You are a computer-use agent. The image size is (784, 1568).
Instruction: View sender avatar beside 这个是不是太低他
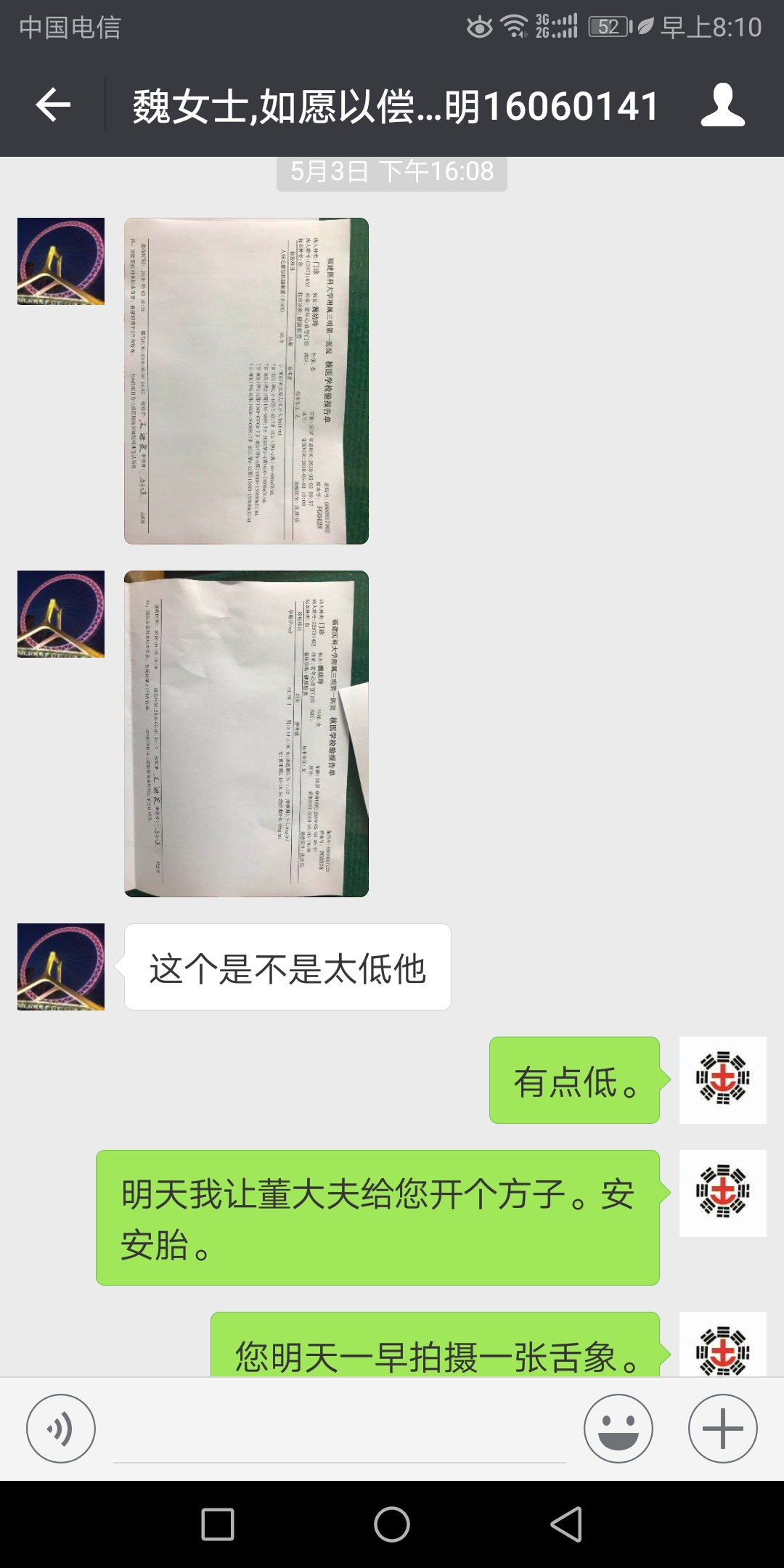61,967
